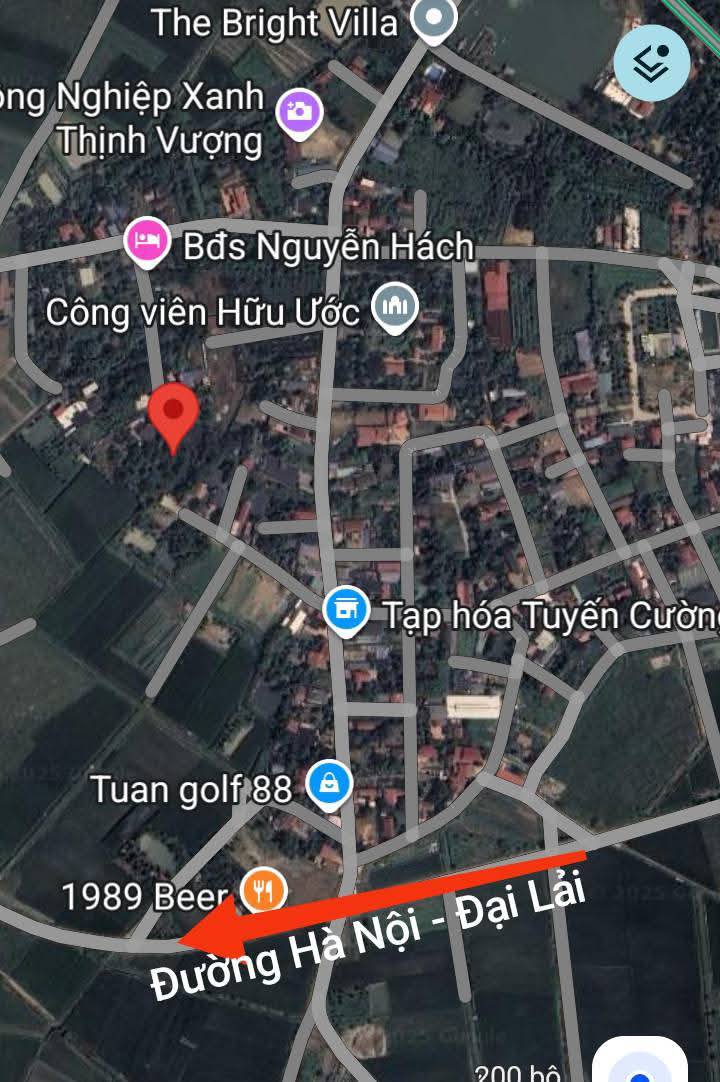Open Nông Nghiệp Xanh Thịnh Vượng photo marker

299,112
